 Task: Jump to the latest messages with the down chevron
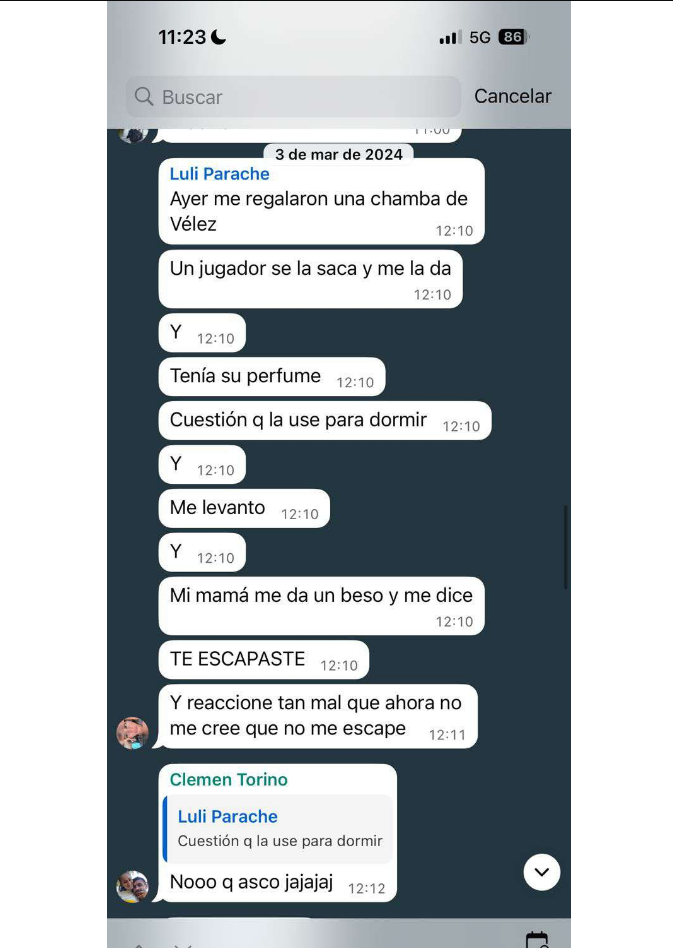(541, 872)
